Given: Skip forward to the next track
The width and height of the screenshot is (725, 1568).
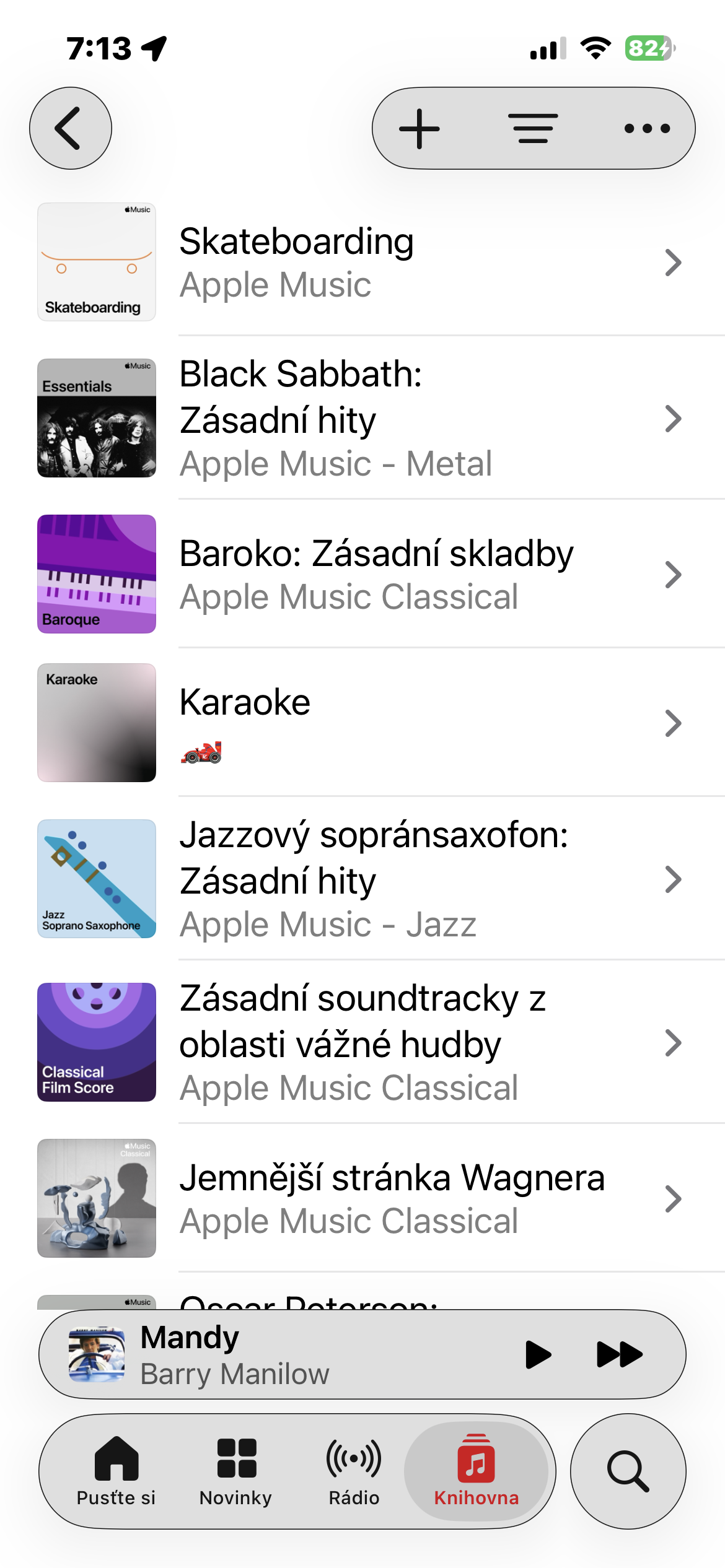Looking at the screenshot, I should click(619, 1354).
